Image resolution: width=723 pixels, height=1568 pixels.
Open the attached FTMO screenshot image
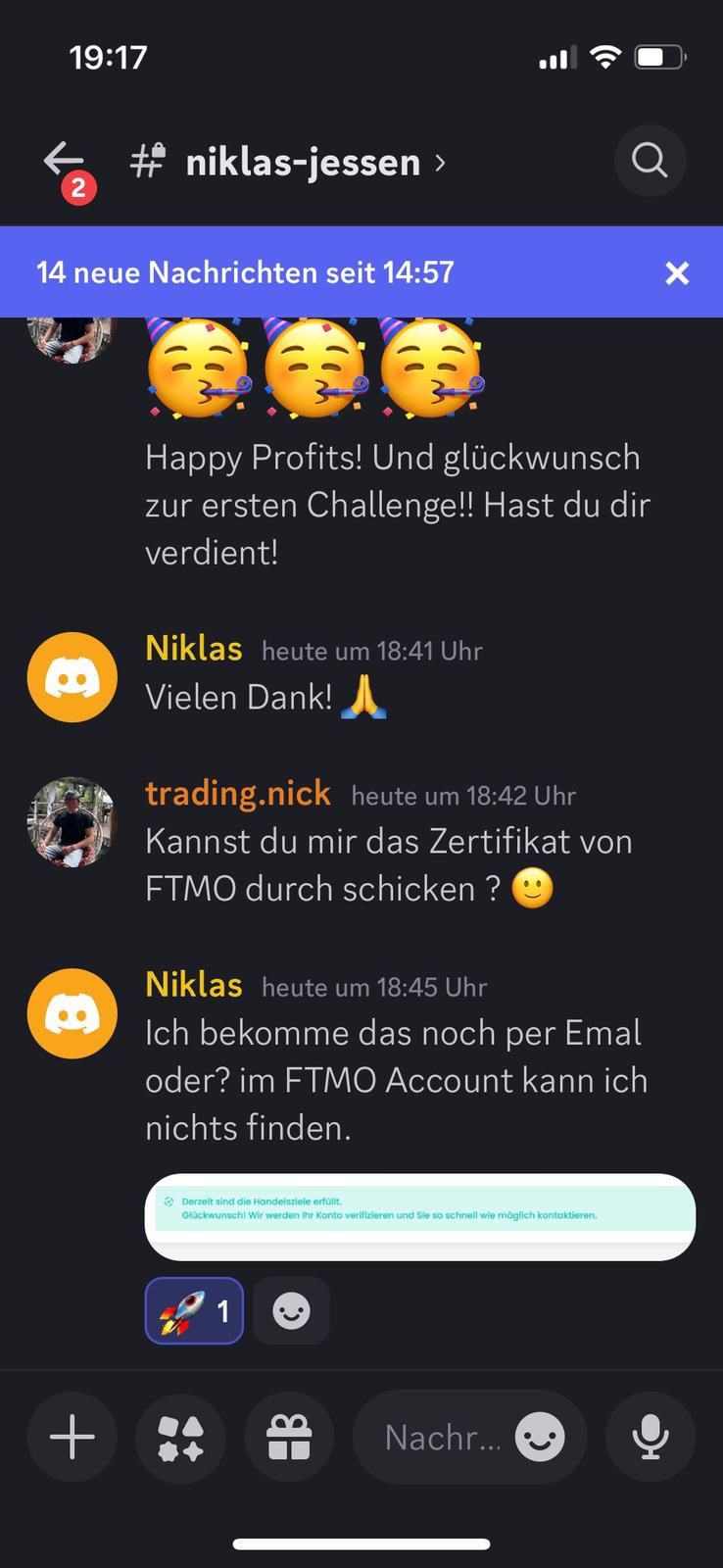419,1216
